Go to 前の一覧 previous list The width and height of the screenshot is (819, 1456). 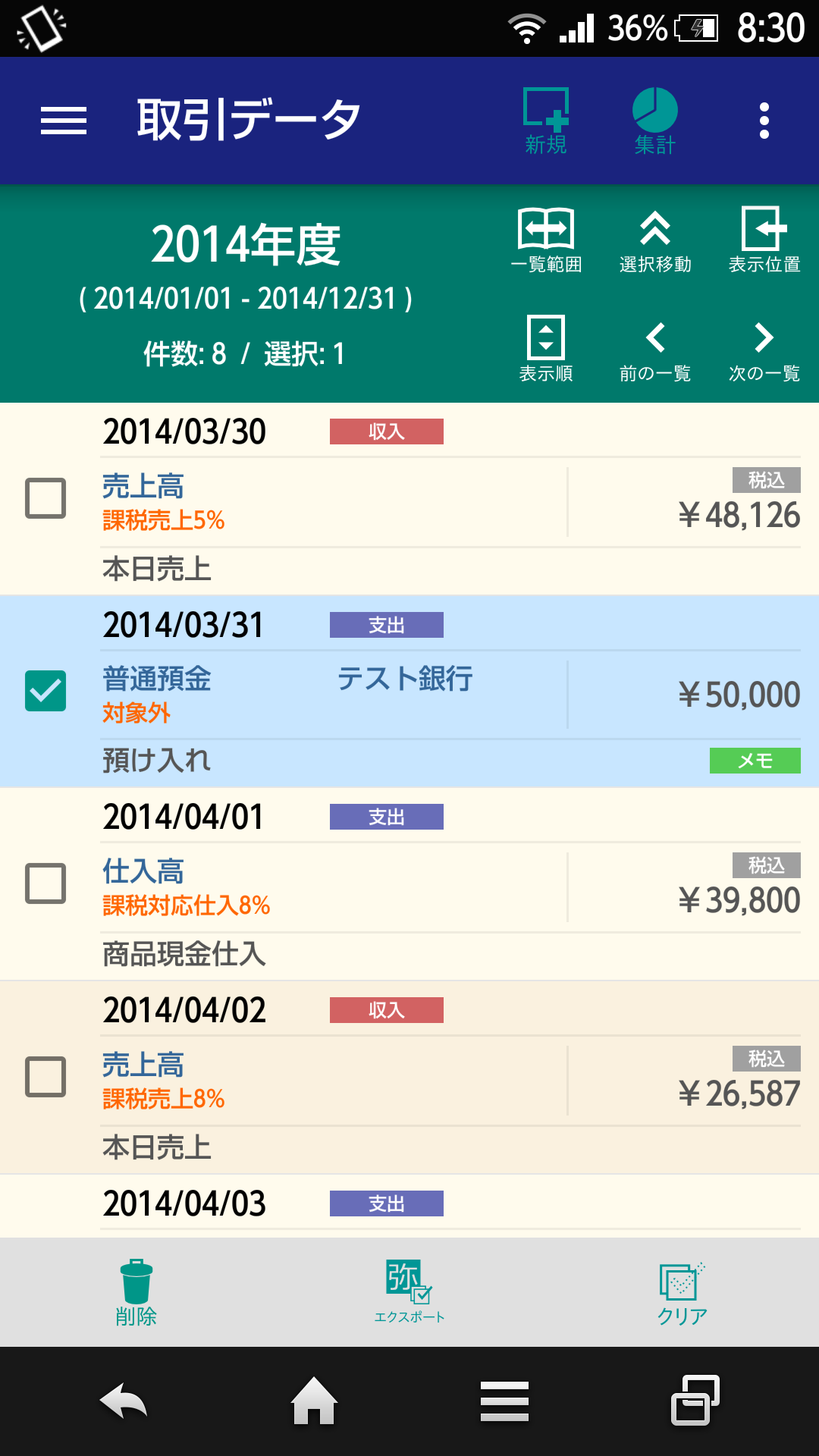click(x=655, y=349)
